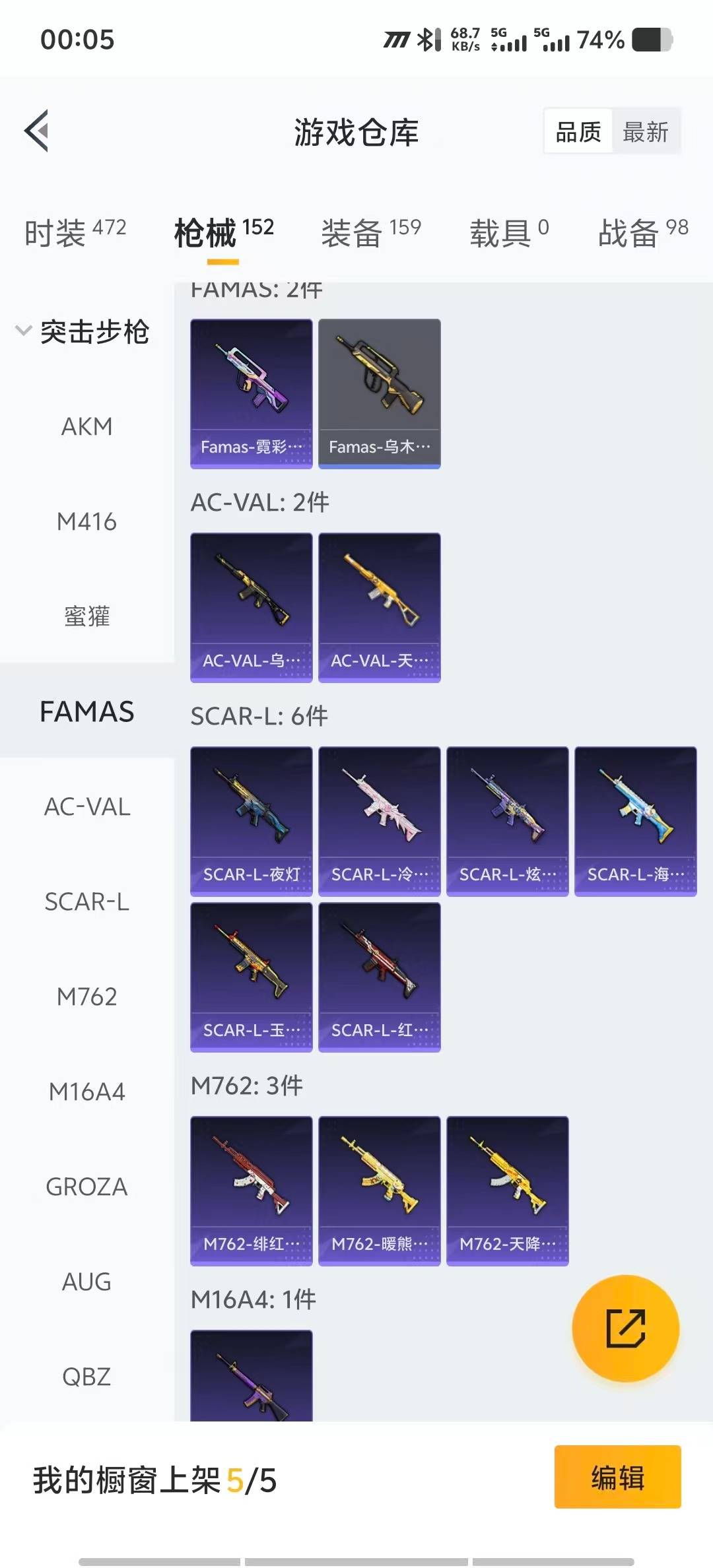Switch to the 时装 tab
The width and height of the screenshot is (713, 1568).
coord(75,232)
